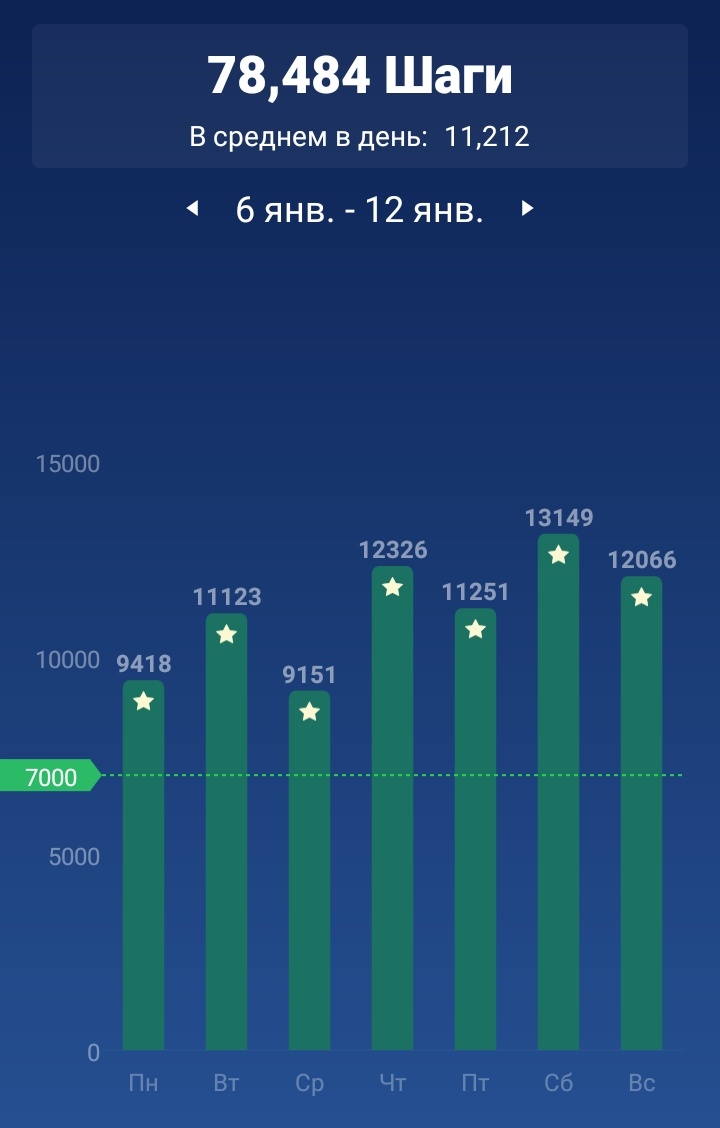This screenshot has width=720, height=1128.
Task: Tap the star on Wednesday's bar
Action: [311, 714]
